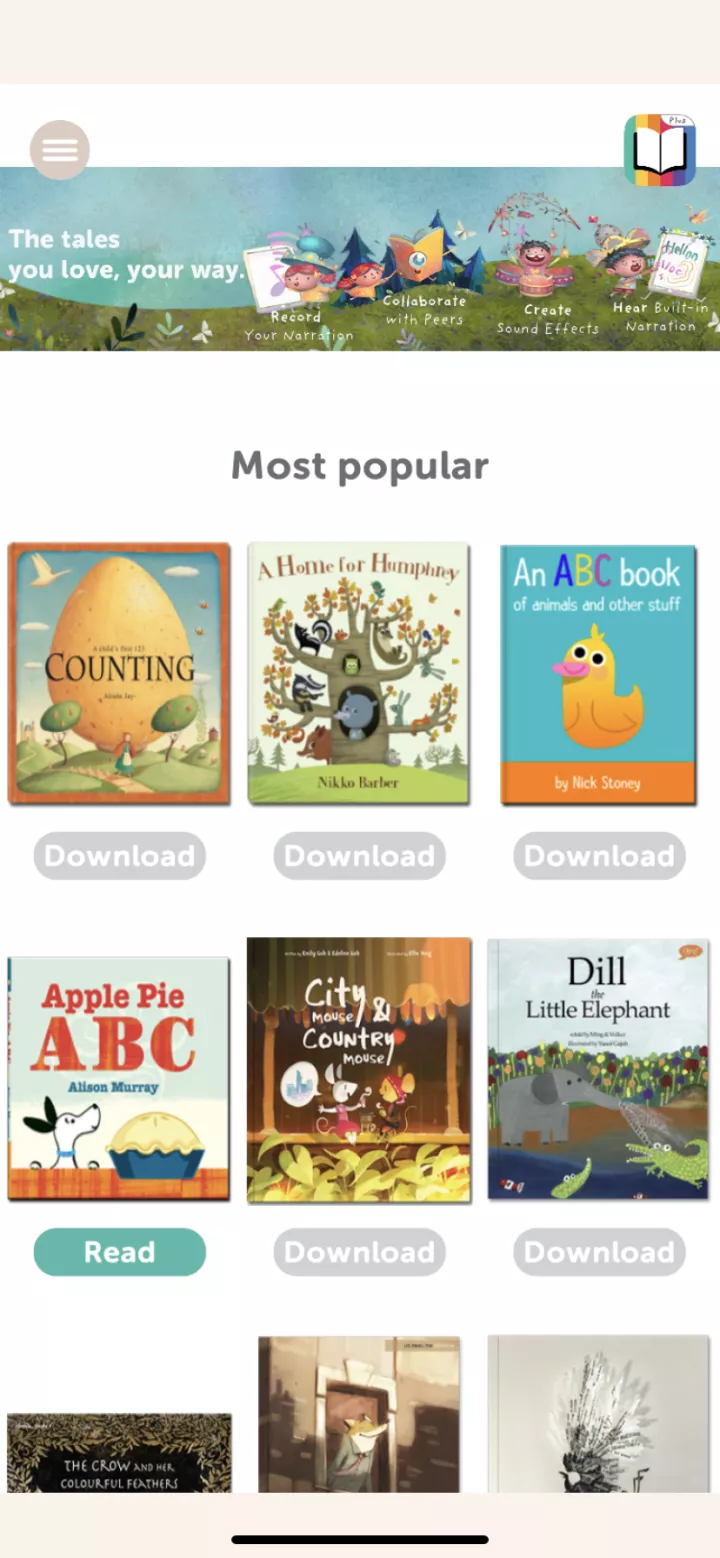The height and width of the screenshot is (1558, 720).
Task: Open An ABC book cover
Action: pyautogui.click(x=598, y=673)
